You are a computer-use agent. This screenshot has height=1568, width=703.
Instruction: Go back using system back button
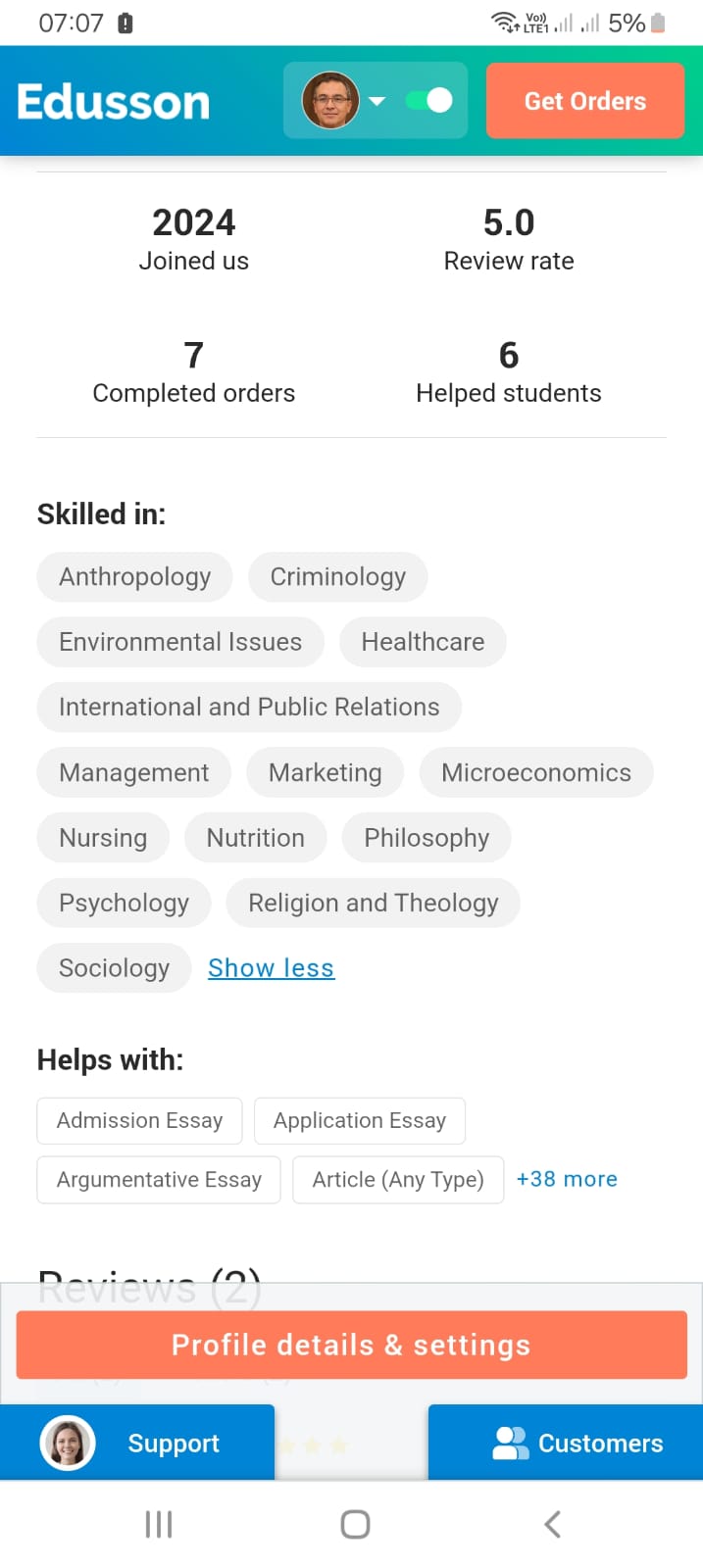pyautogui.click(x=552, y=1524)
